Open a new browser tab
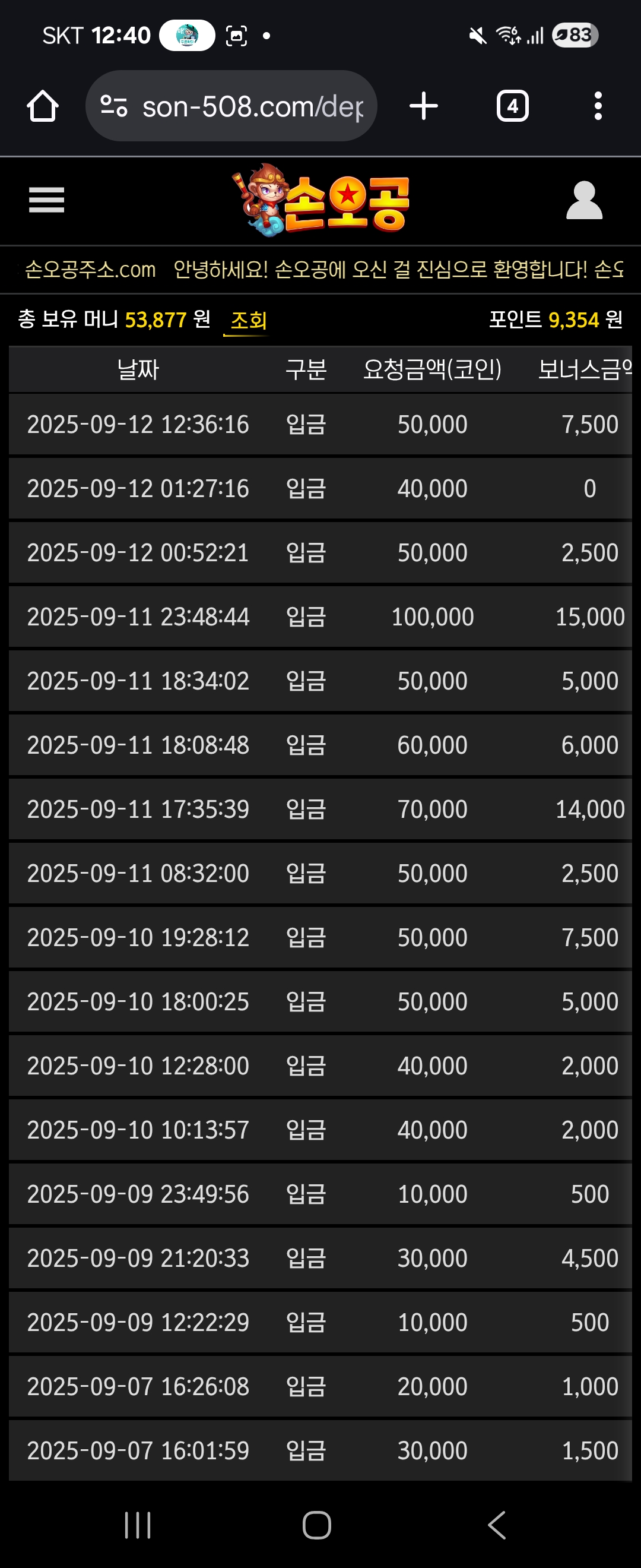This screenshot has width=641, height=1568. pos(424,106)
